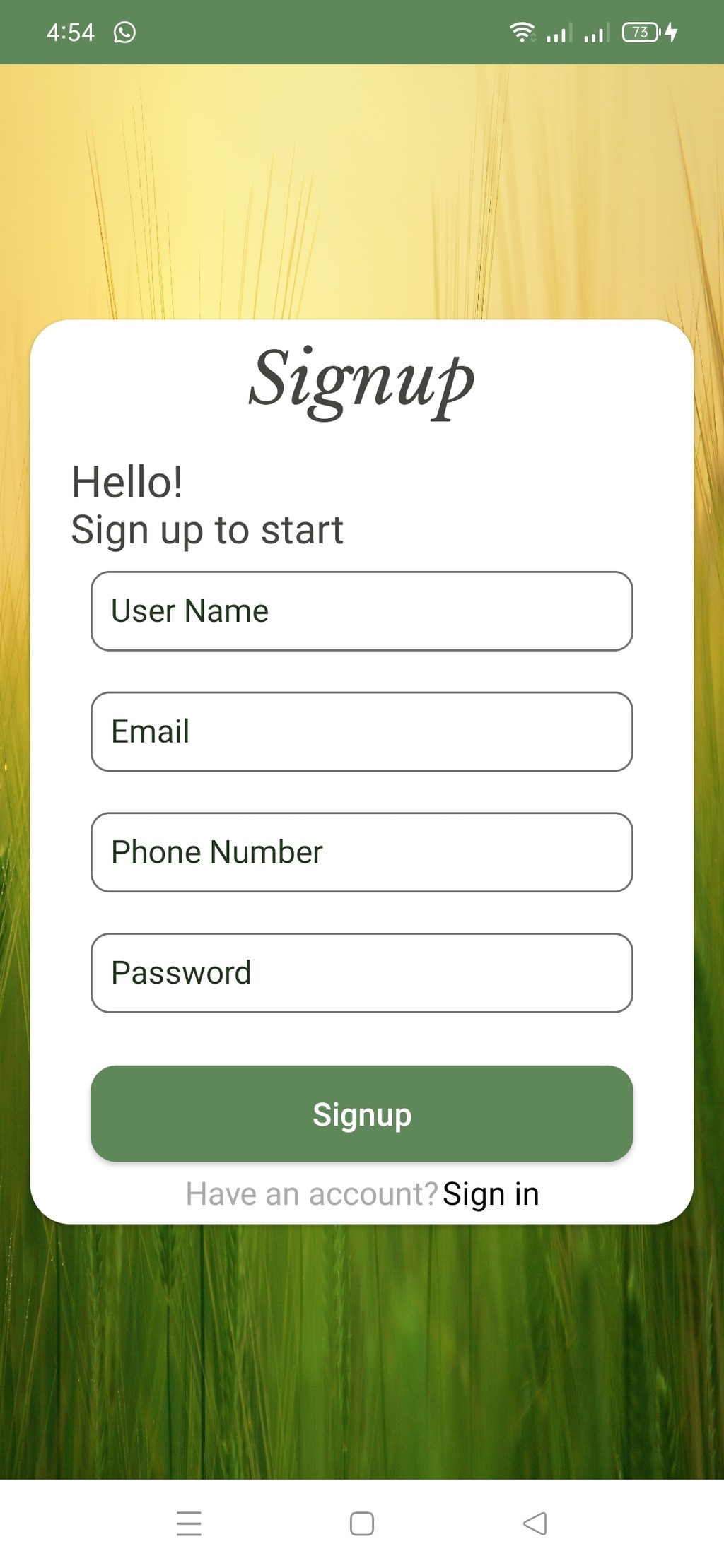Focus the Email input field

pos(361,731)
